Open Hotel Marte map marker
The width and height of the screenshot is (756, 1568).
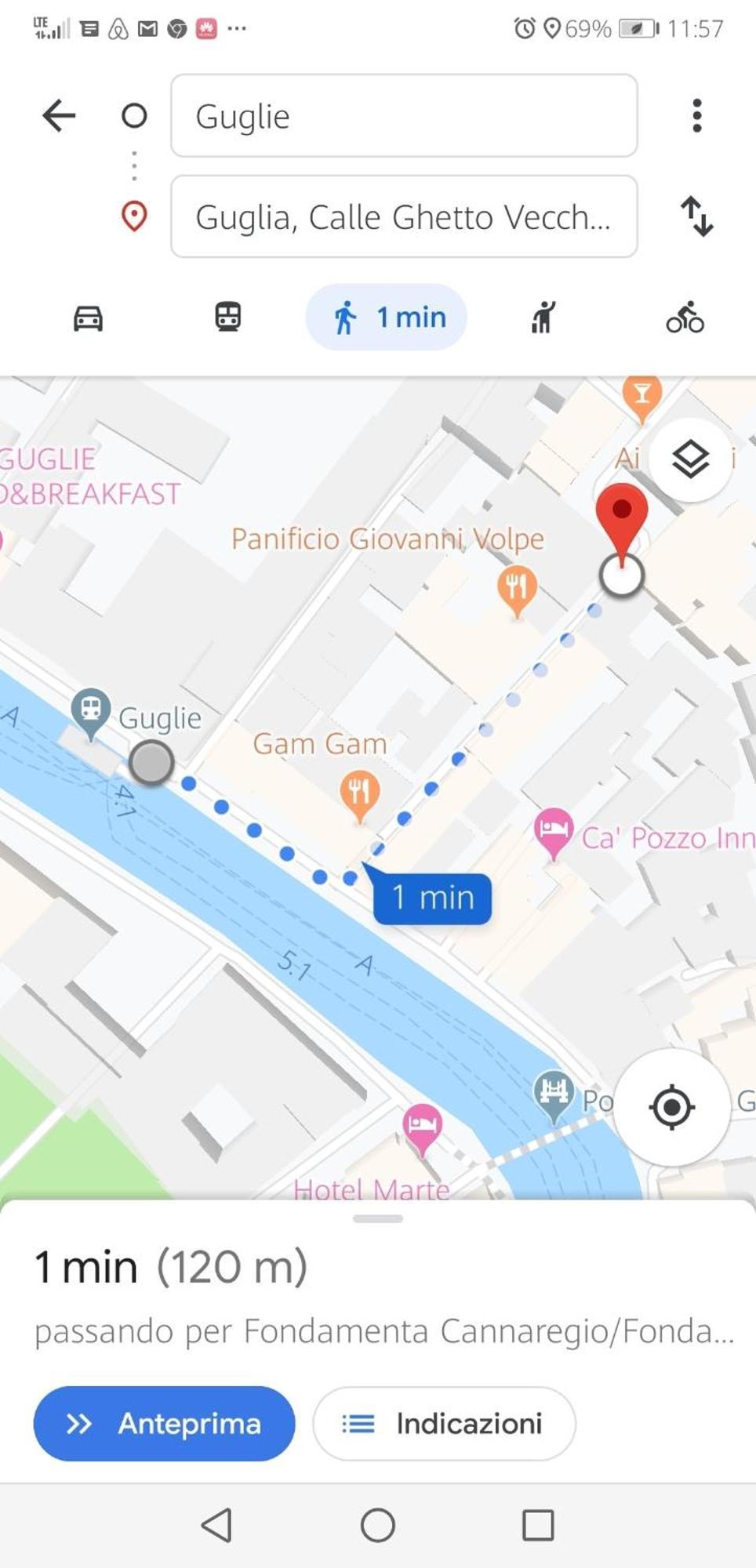(x=422, y=1126)
